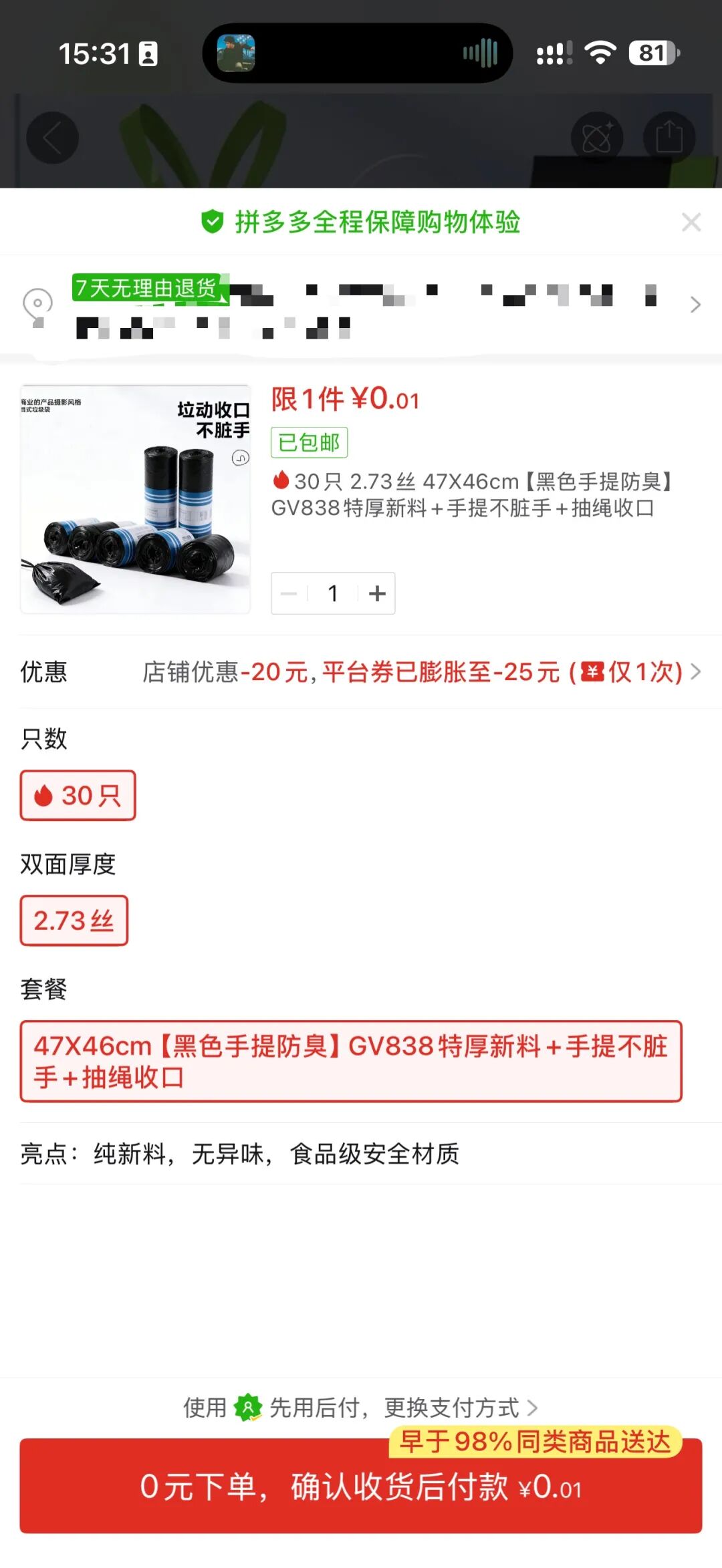Tap 0元下单 to place order
Screen dimensions: 722x1568
361,1486
